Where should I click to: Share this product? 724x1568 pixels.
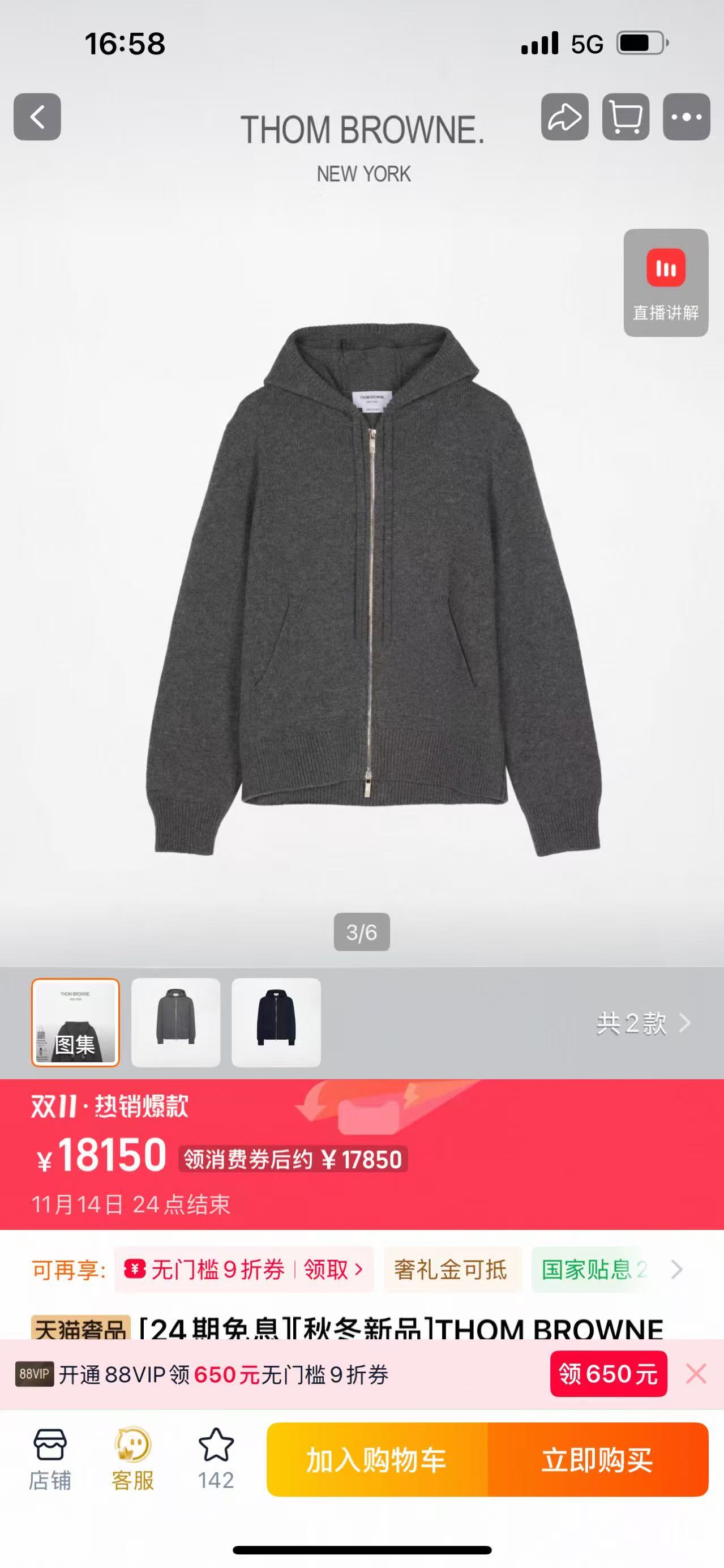pos(564,117)
